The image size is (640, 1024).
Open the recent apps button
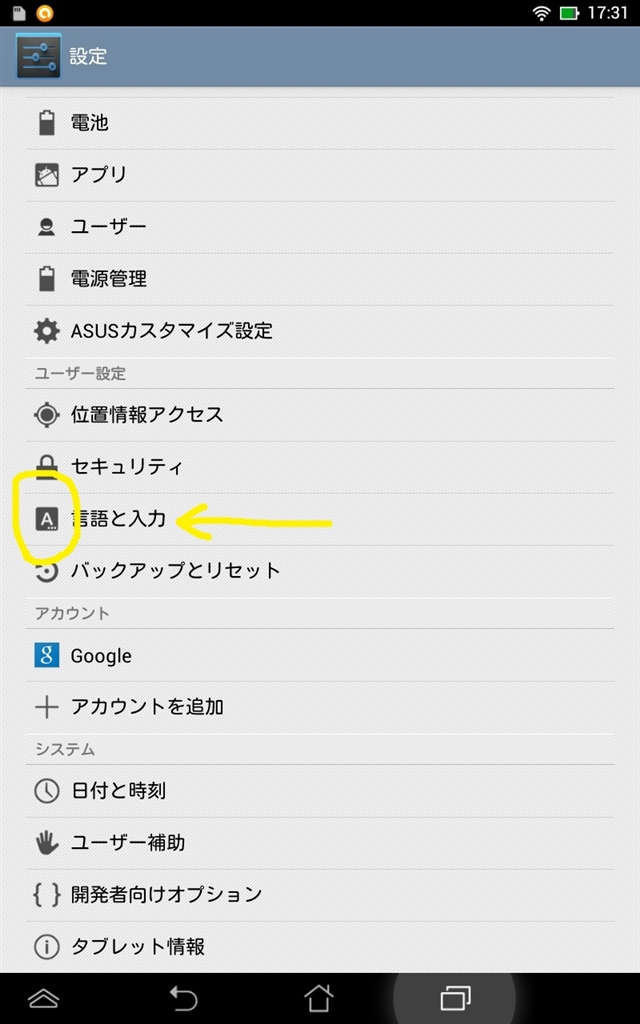click(x=455, y=997)
